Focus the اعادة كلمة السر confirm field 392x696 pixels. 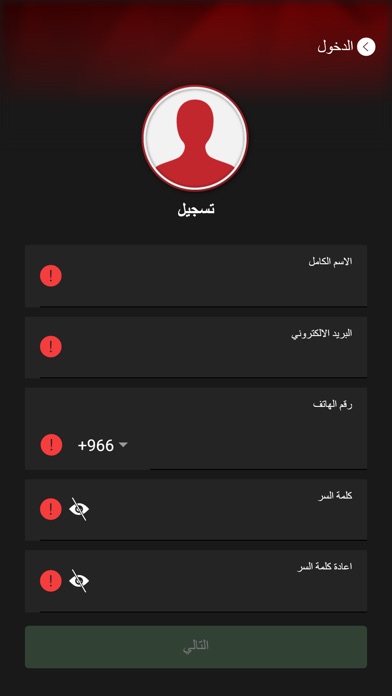(x=196, y=581)
